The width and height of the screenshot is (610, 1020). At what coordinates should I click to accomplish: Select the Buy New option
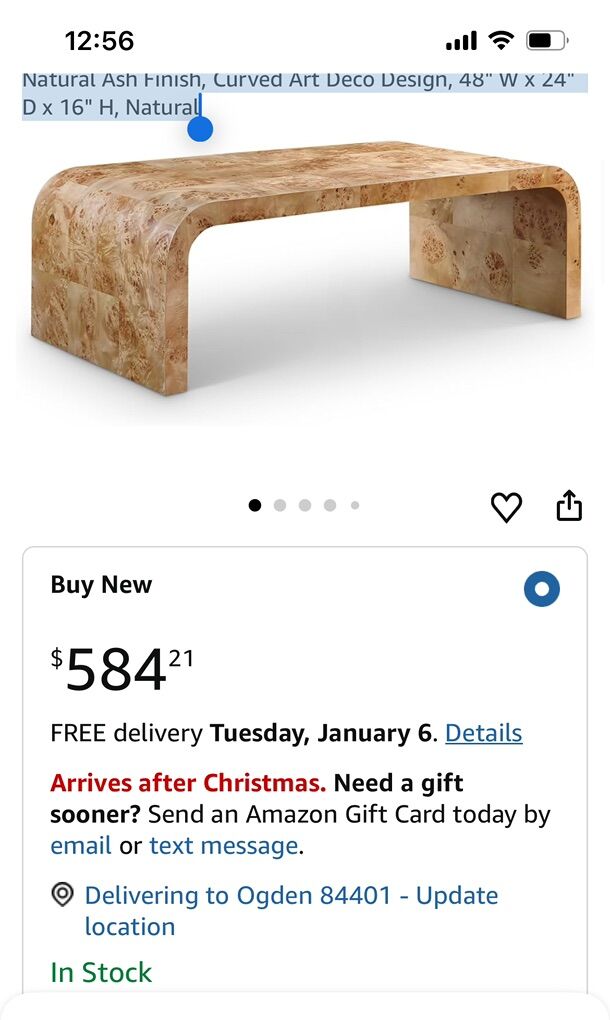(x=541, y=589)
